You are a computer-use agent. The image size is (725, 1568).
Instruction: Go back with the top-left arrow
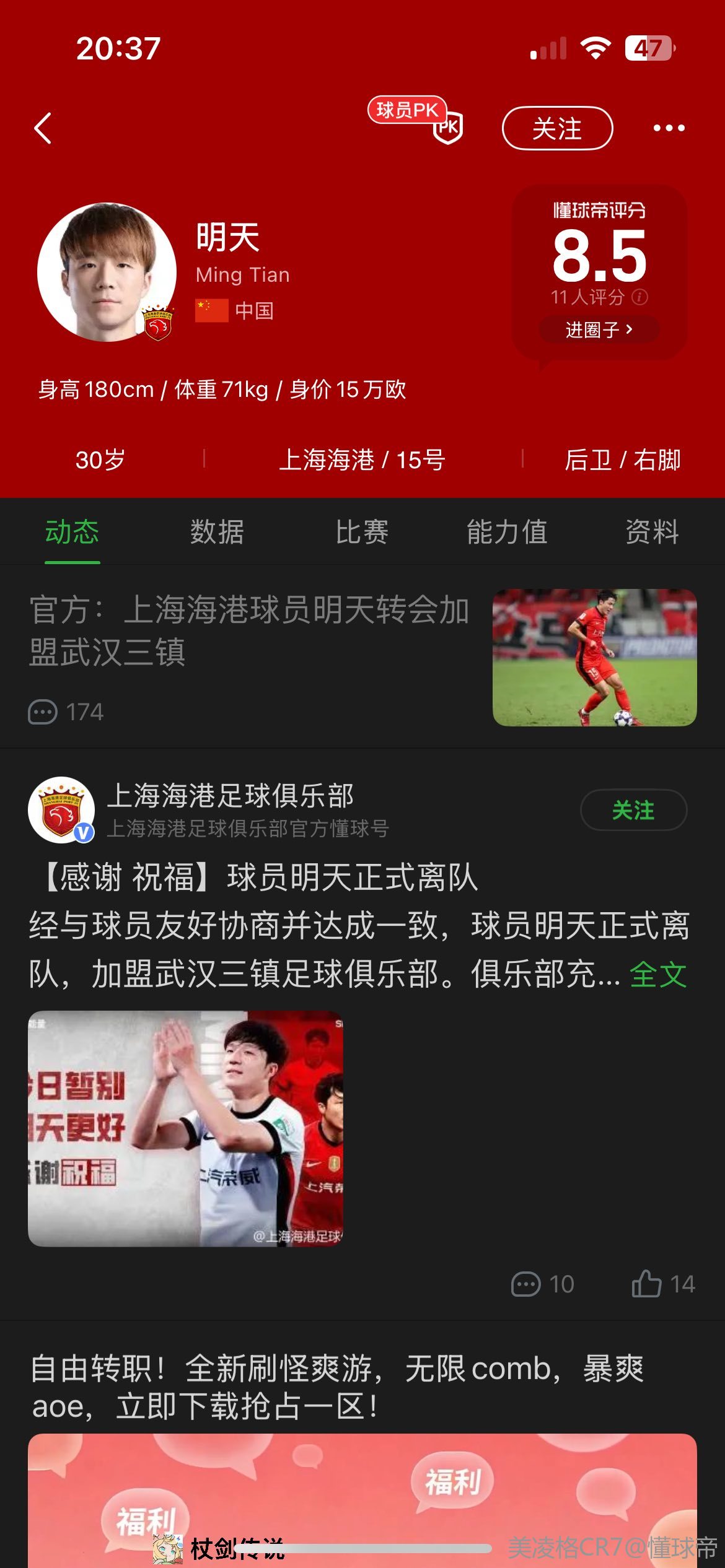click(43, 129)
